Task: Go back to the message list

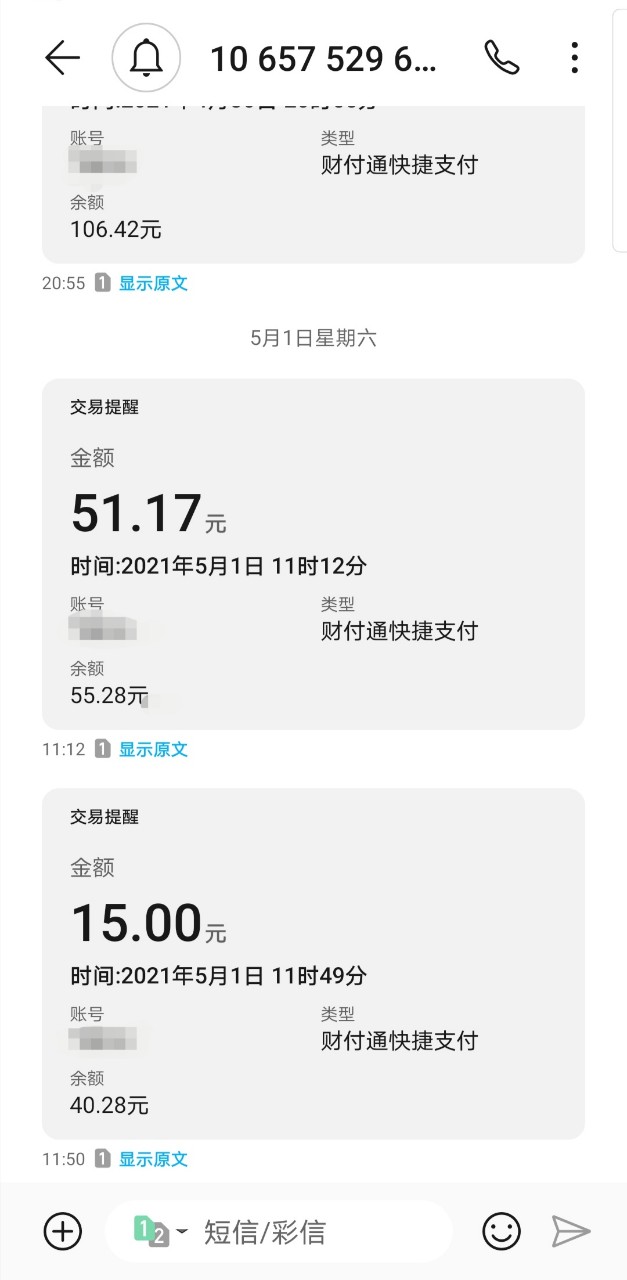Action: point(62,58)
